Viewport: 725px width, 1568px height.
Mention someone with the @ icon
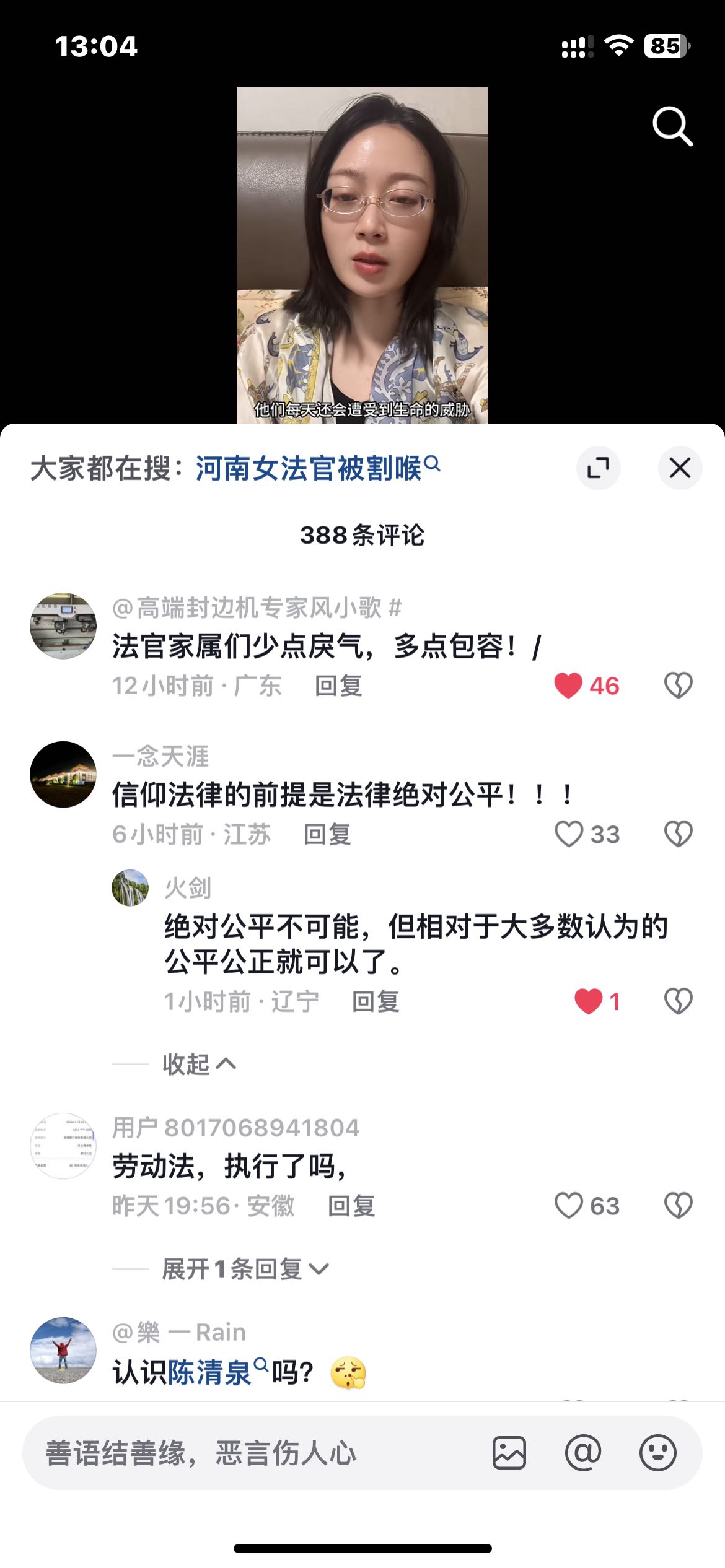click(x=582, y=1453)
